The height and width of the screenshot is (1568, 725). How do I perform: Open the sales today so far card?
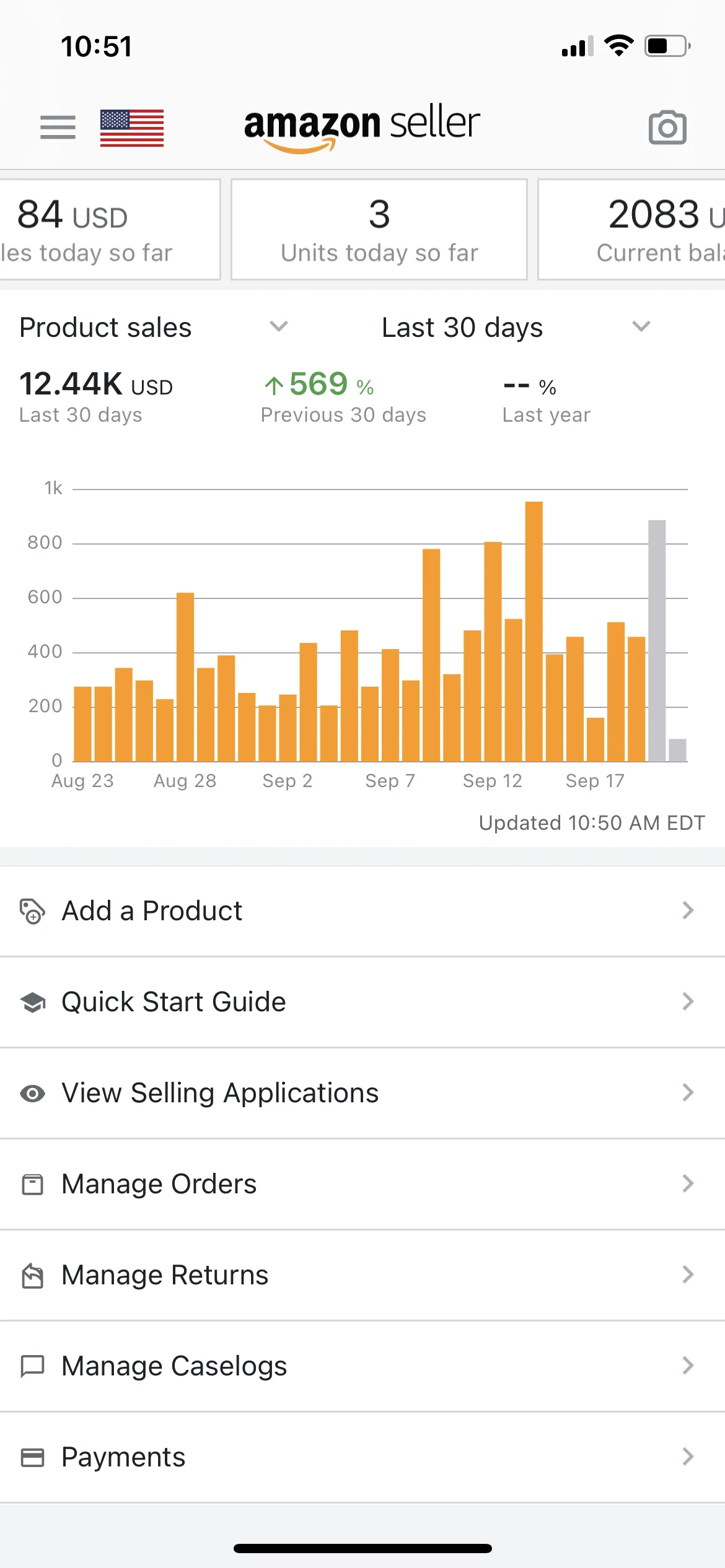coord(110,230)
